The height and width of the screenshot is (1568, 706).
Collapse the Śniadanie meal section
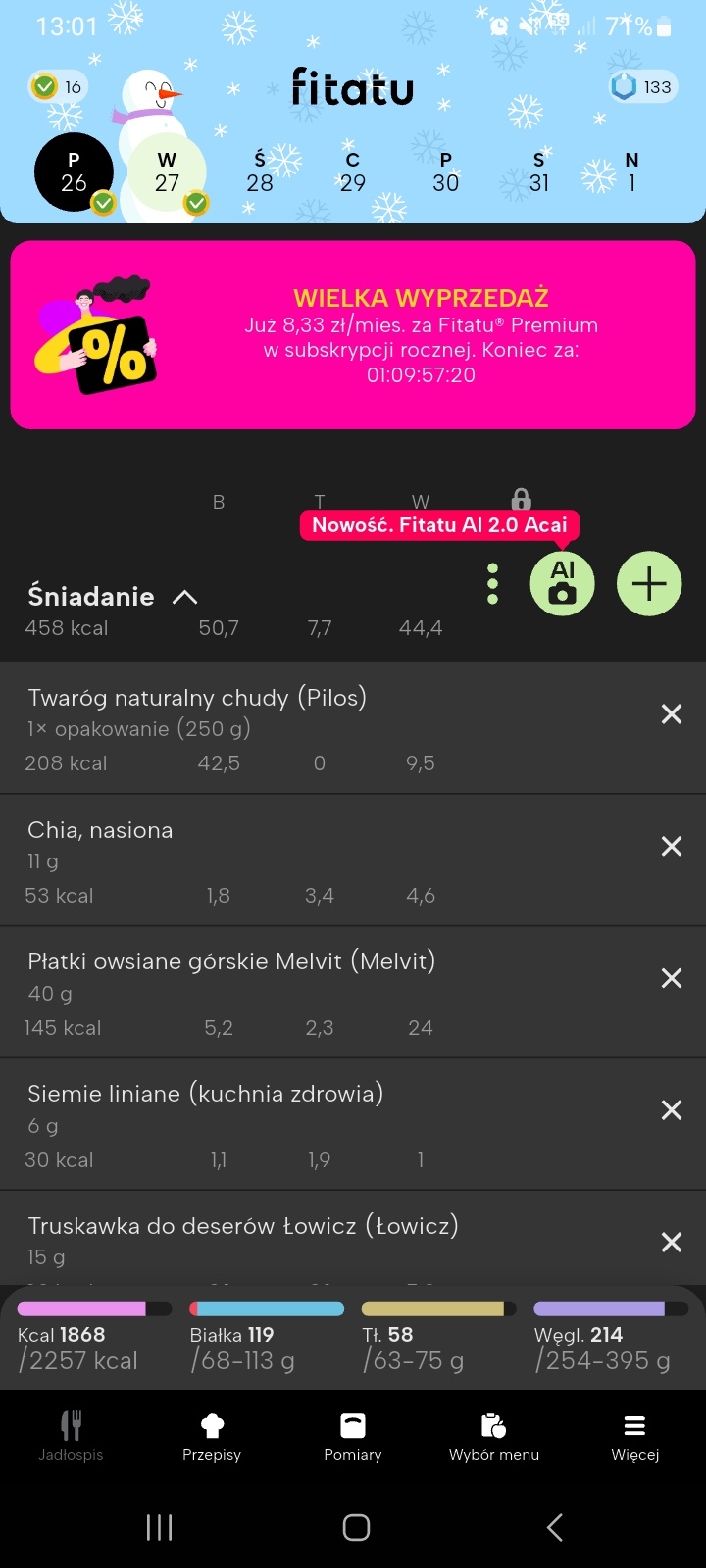coord(184,597)
